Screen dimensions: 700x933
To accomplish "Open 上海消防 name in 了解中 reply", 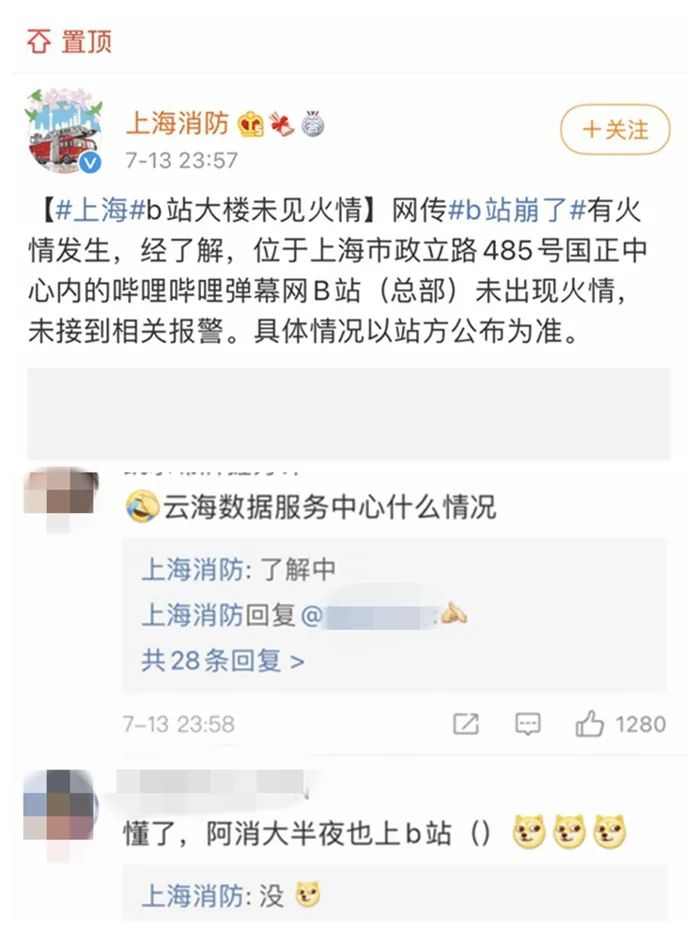I will (192, 570).
